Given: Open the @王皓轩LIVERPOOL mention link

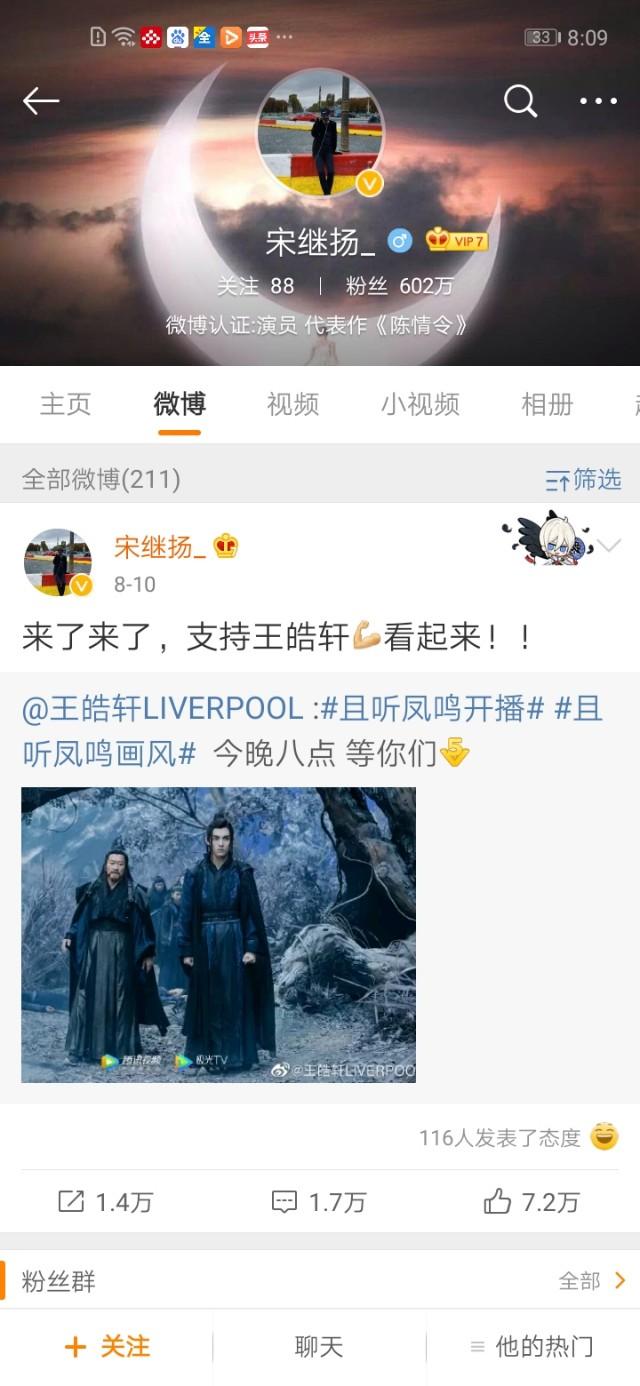Looking at the screenshot, I should pyautogui.click(x=162, y=709).
